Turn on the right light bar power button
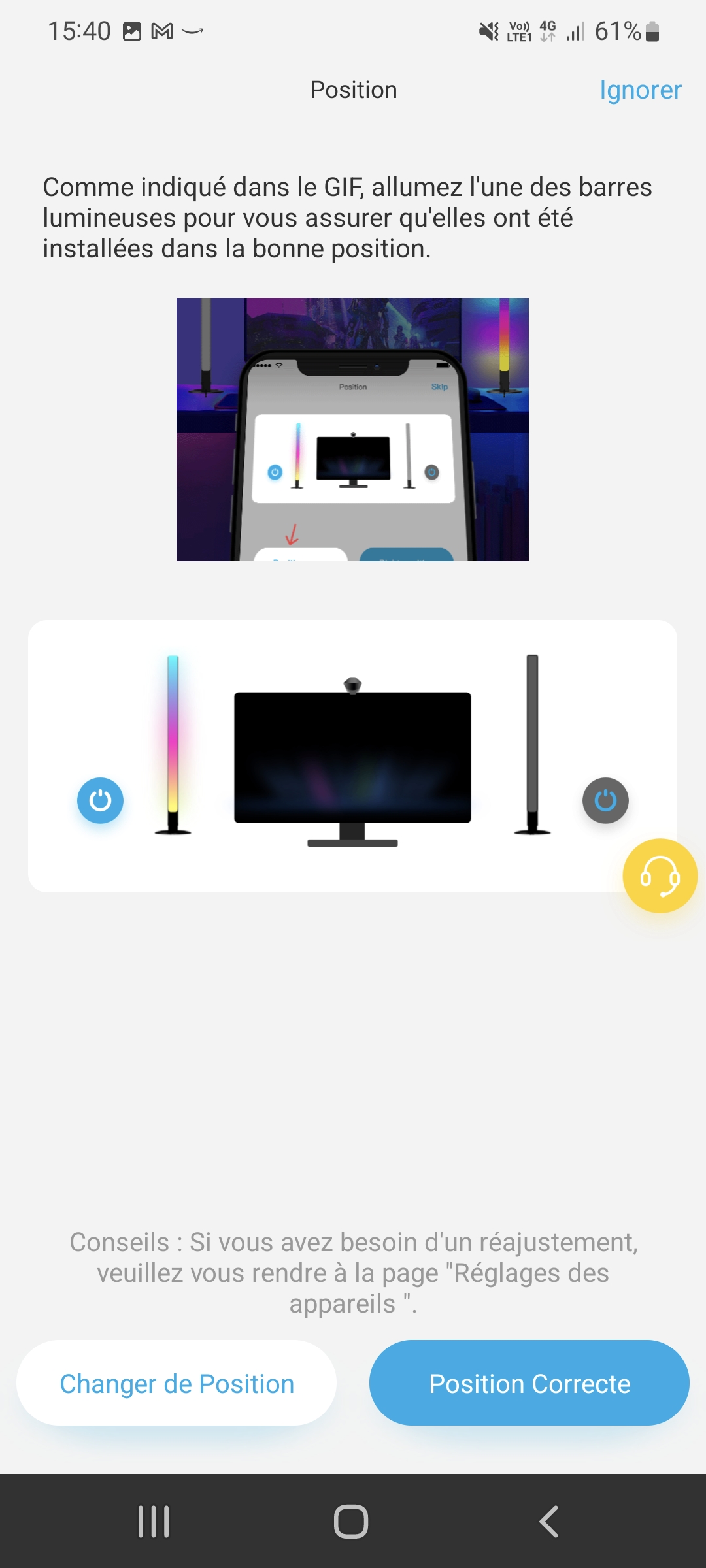Screen dimensions: 706x1568 [x=605, y=800]
